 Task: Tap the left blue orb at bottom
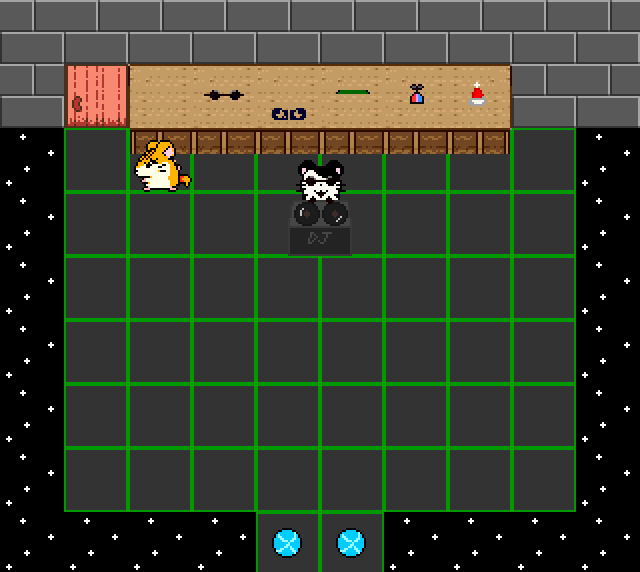tap(287, 542)
